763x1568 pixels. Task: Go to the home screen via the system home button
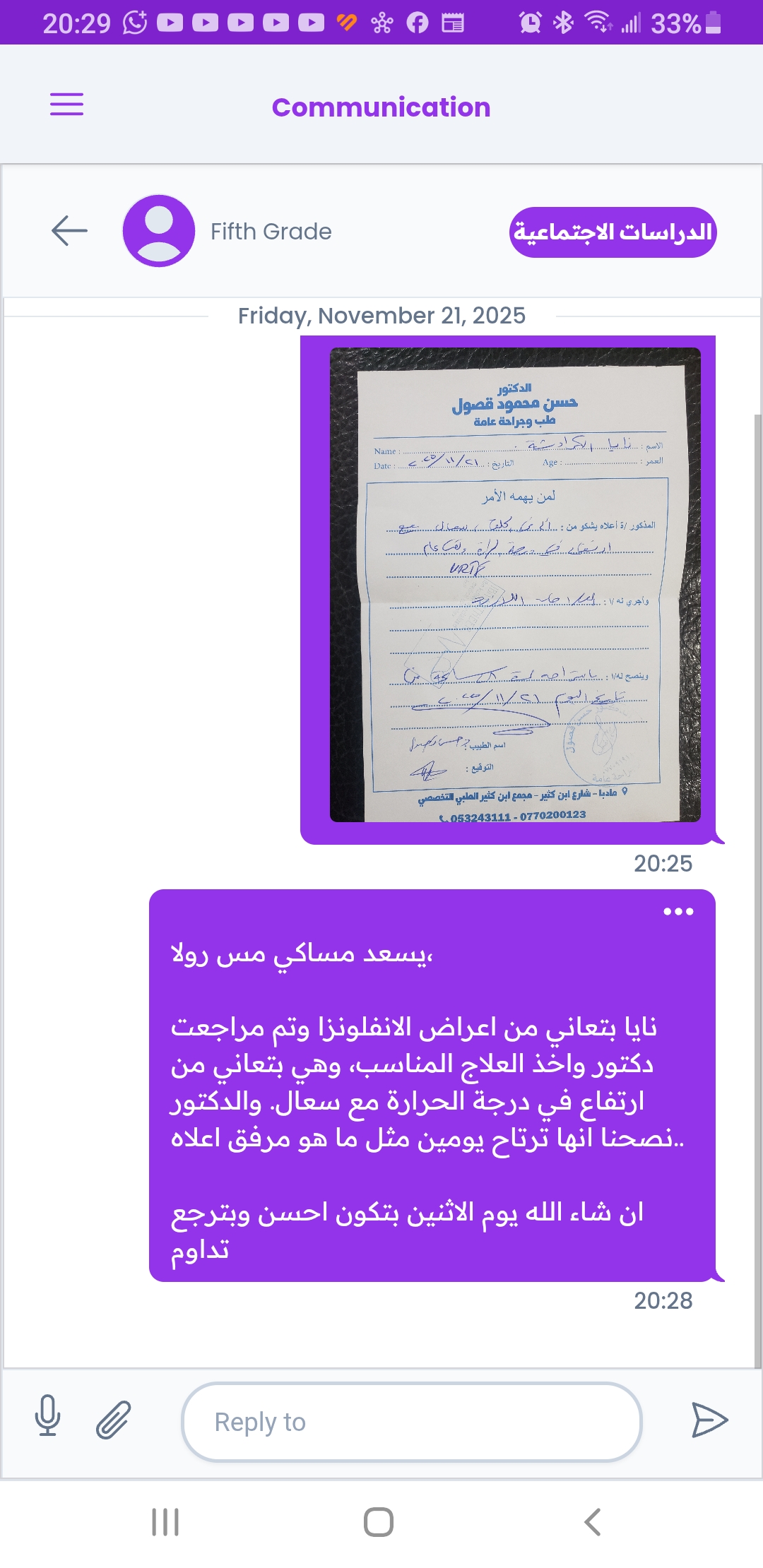(379, 1522)
